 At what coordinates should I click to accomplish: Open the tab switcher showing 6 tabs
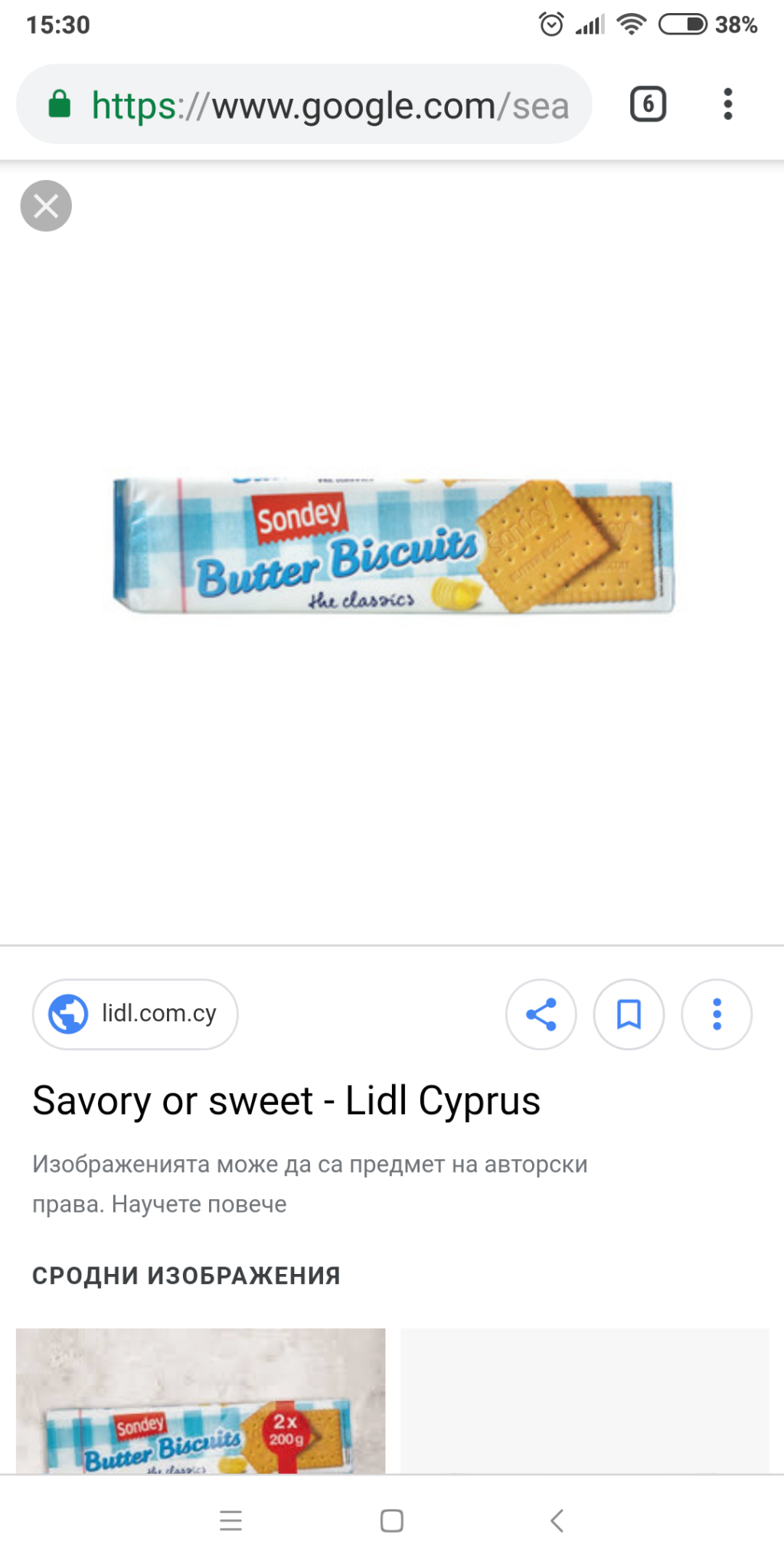coord(648,104)
